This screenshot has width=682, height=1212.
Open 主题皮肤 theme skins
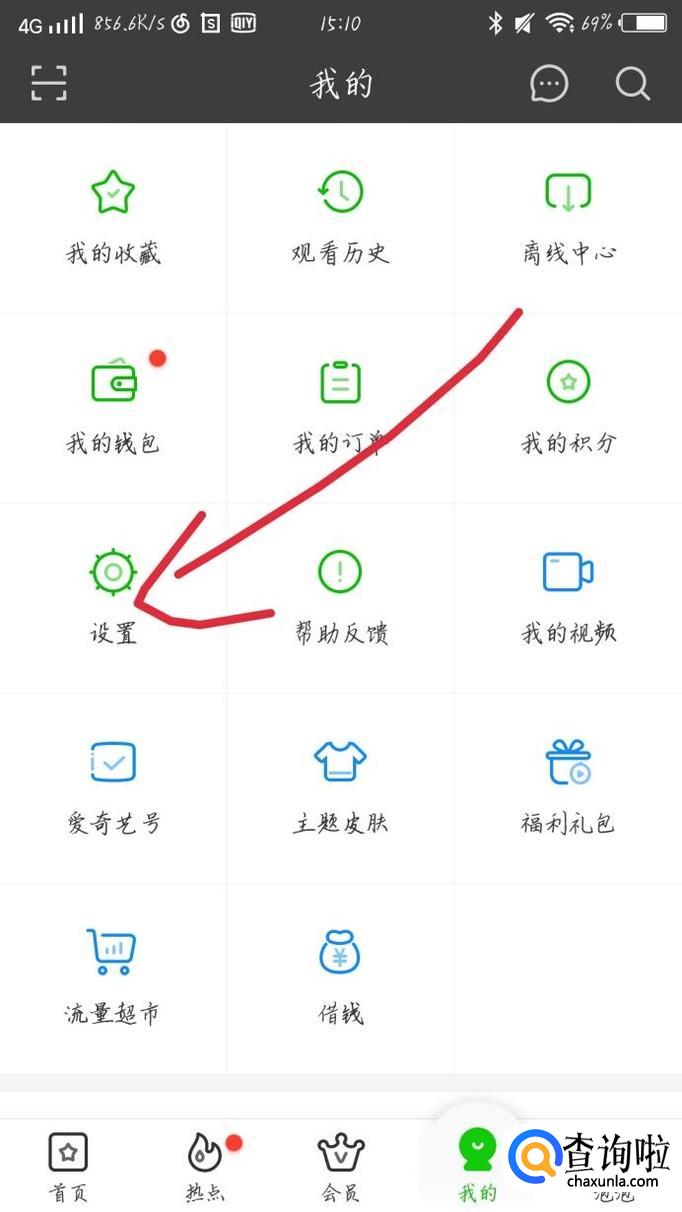point(340,787)
